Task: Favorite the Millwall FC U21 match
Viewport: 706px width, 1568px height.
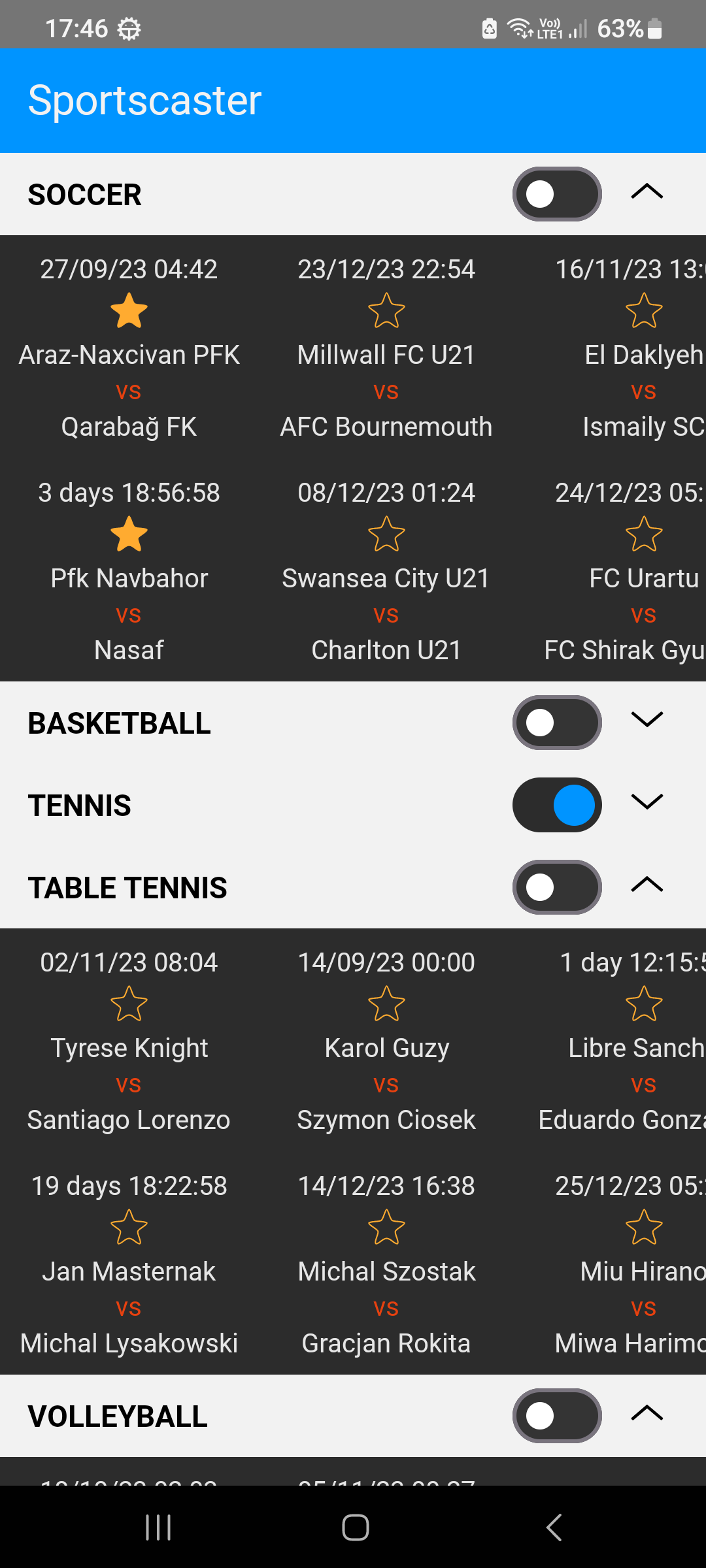Action: tap(386, 310)
